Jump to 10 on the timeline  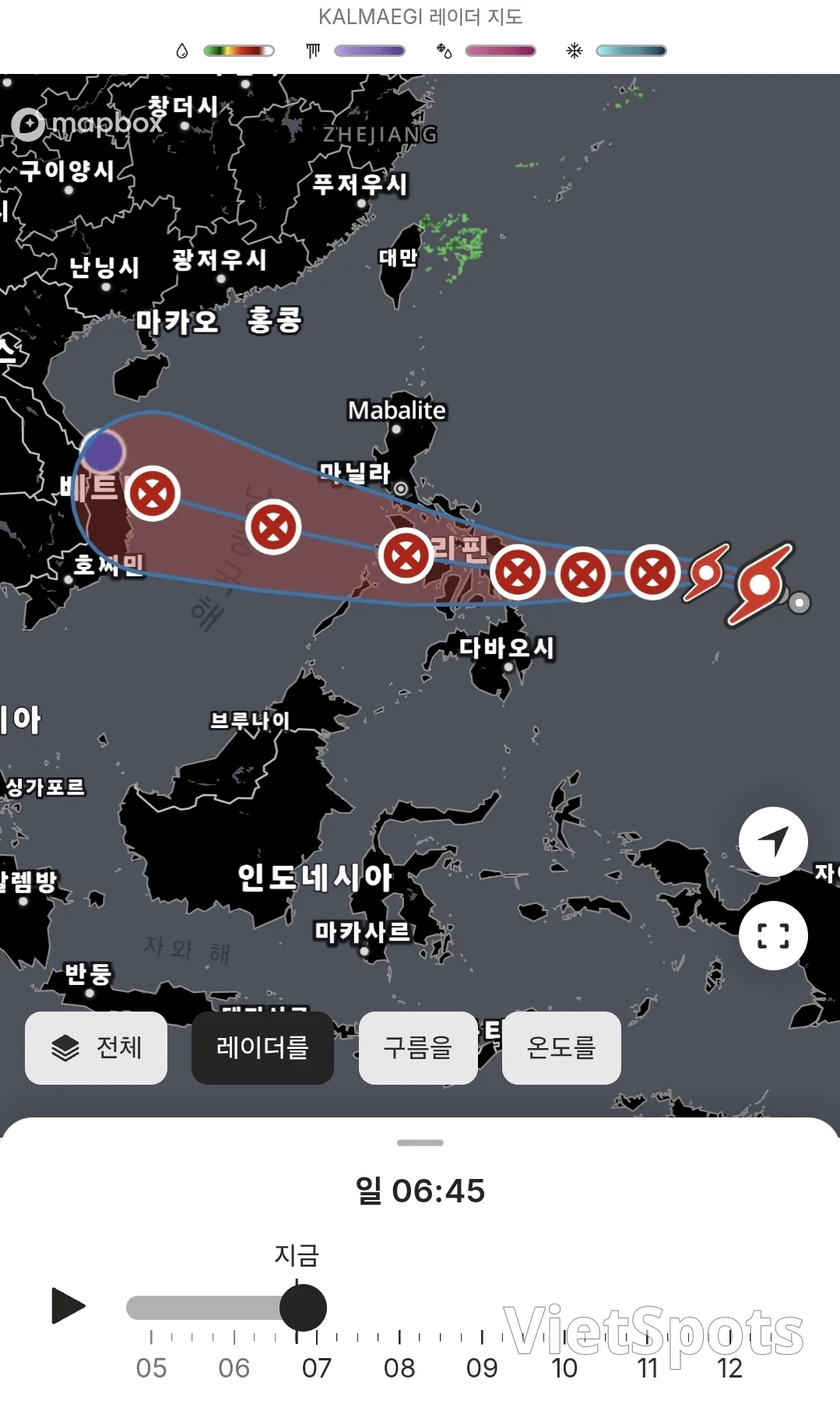pyautogui.click(x=564, y=1367)
